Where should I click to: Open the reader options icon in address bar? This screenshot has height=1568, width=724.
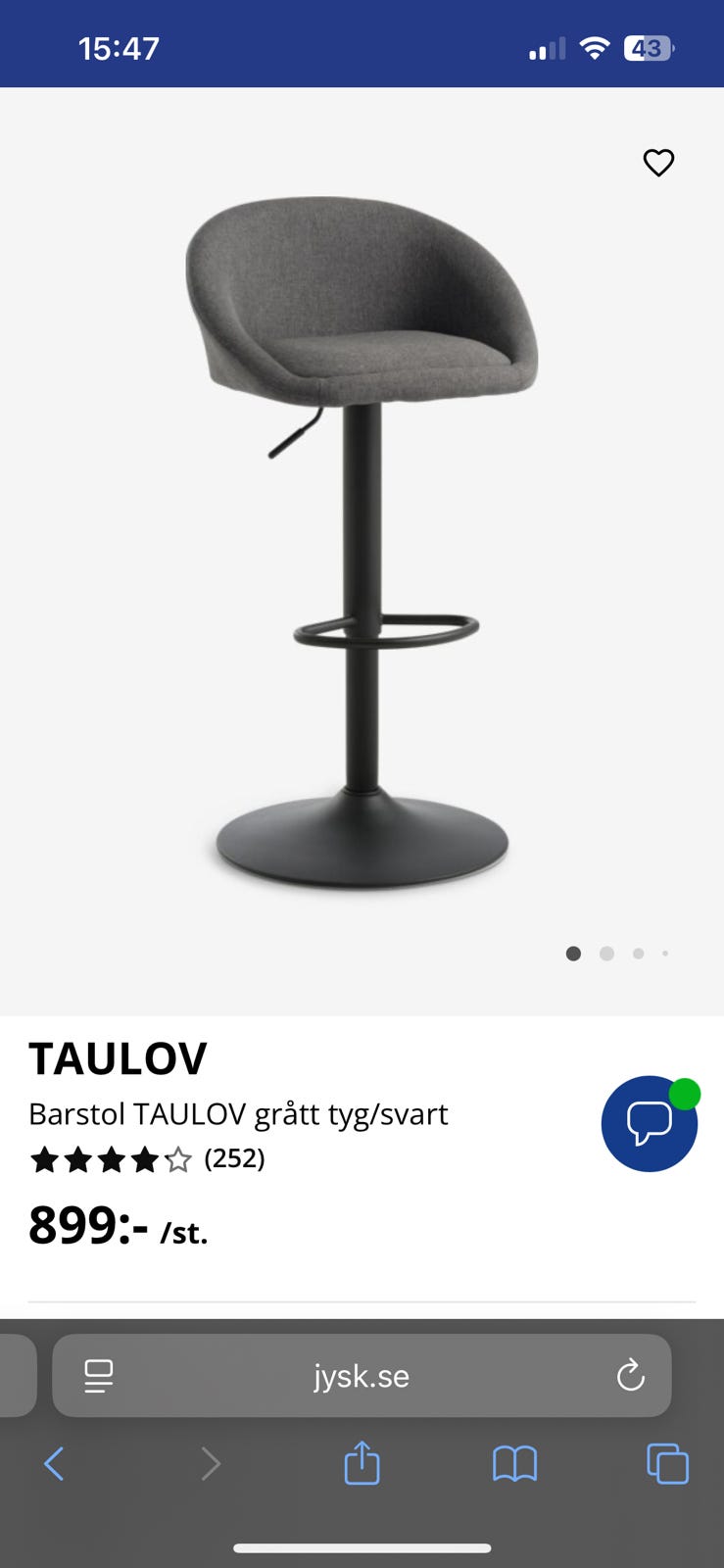97,1376
